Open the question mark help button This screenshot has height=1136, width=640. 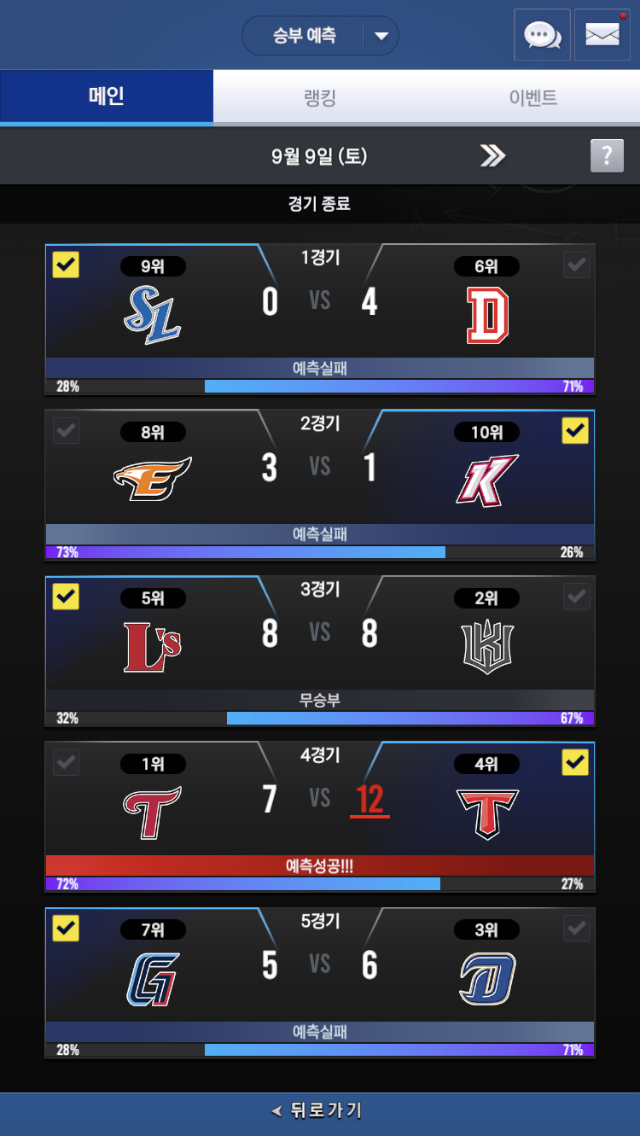606,156
